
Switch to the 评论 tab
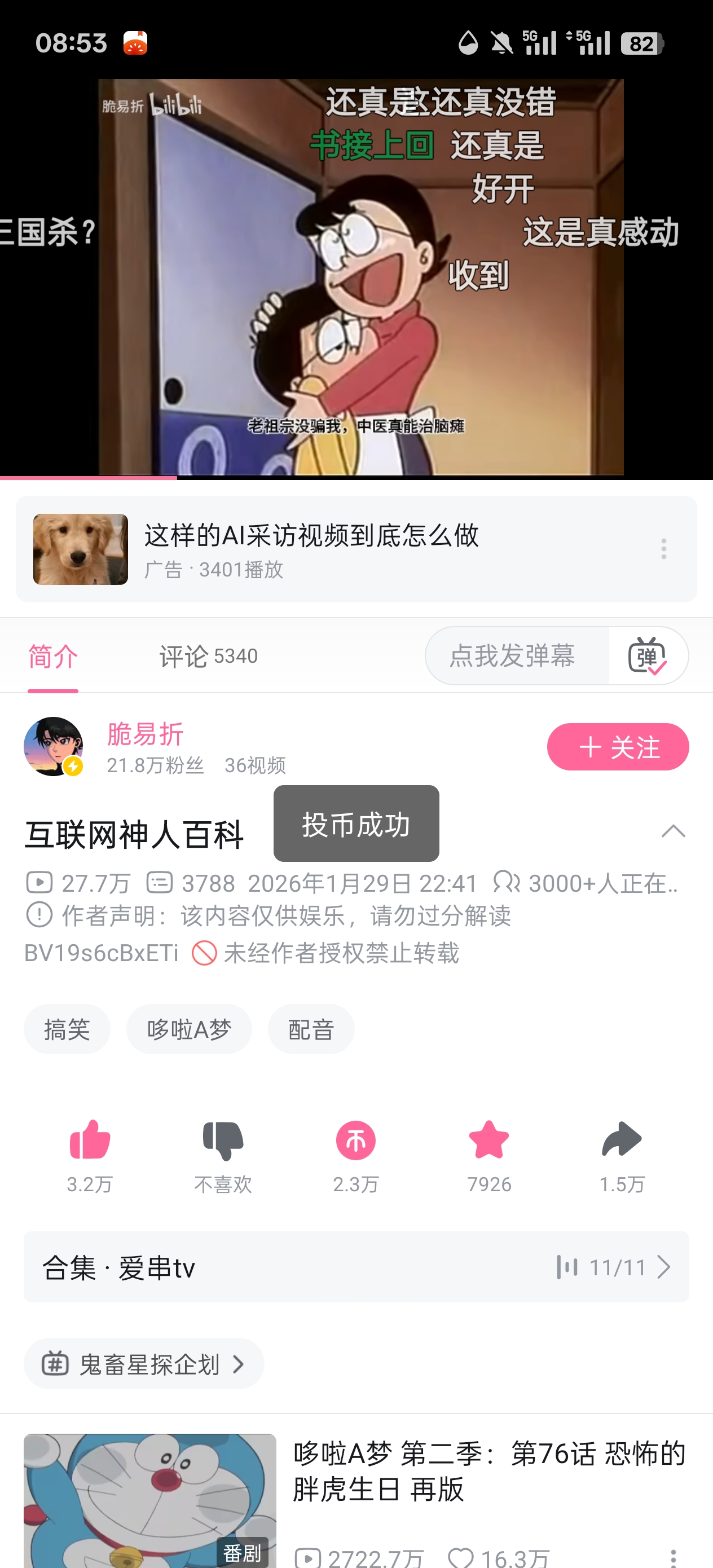coord(208,656)
